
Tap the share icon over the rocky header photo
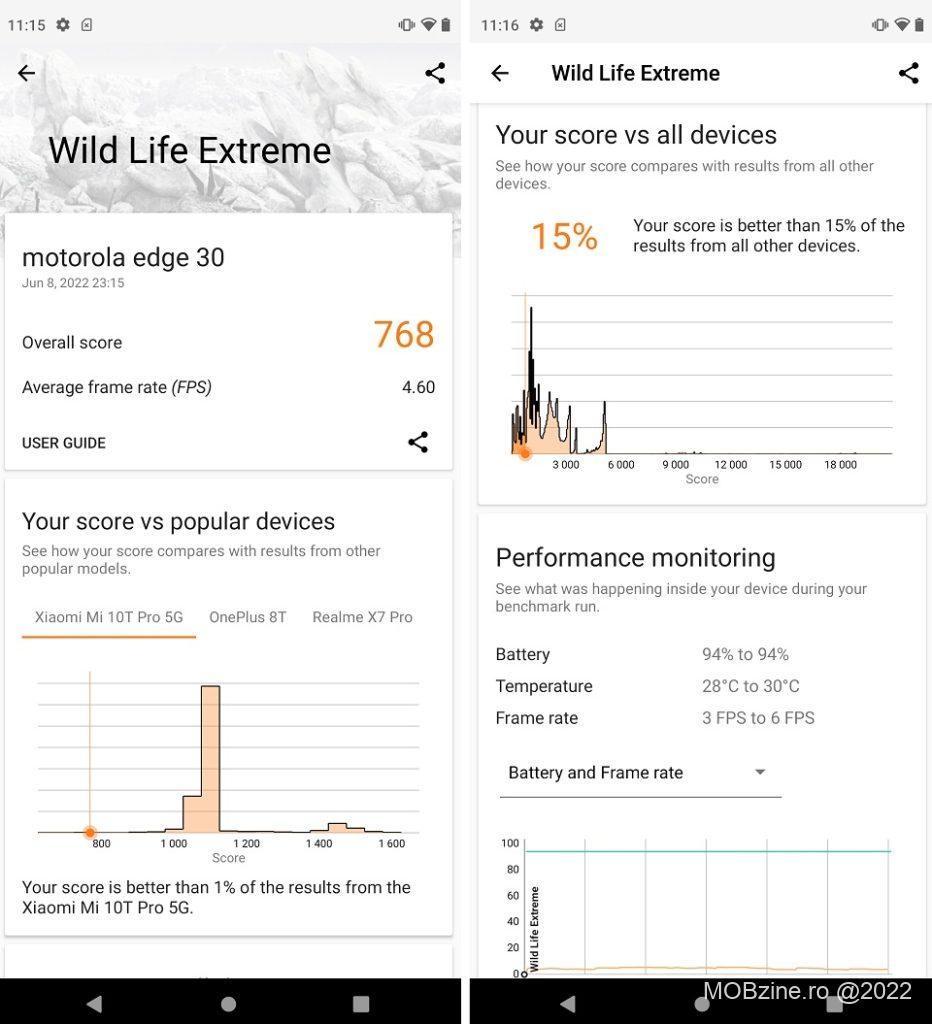(435, 73)
